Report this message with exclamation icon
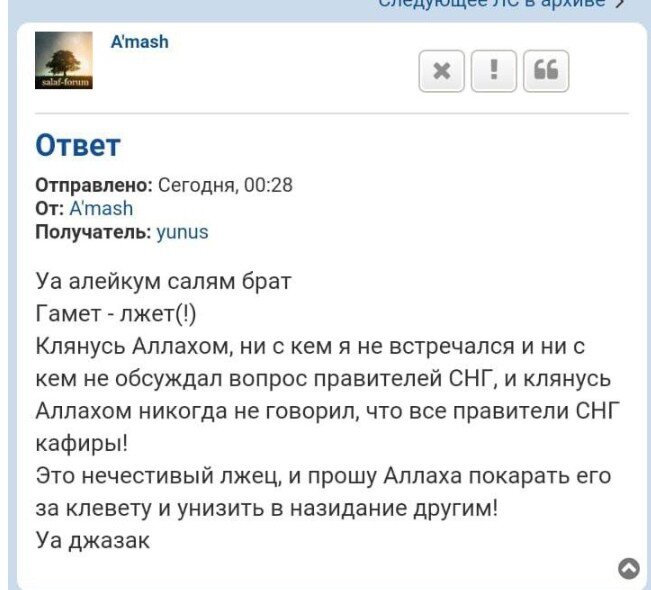The width and height of the screenshot is (651, 590). coord(496,71)
